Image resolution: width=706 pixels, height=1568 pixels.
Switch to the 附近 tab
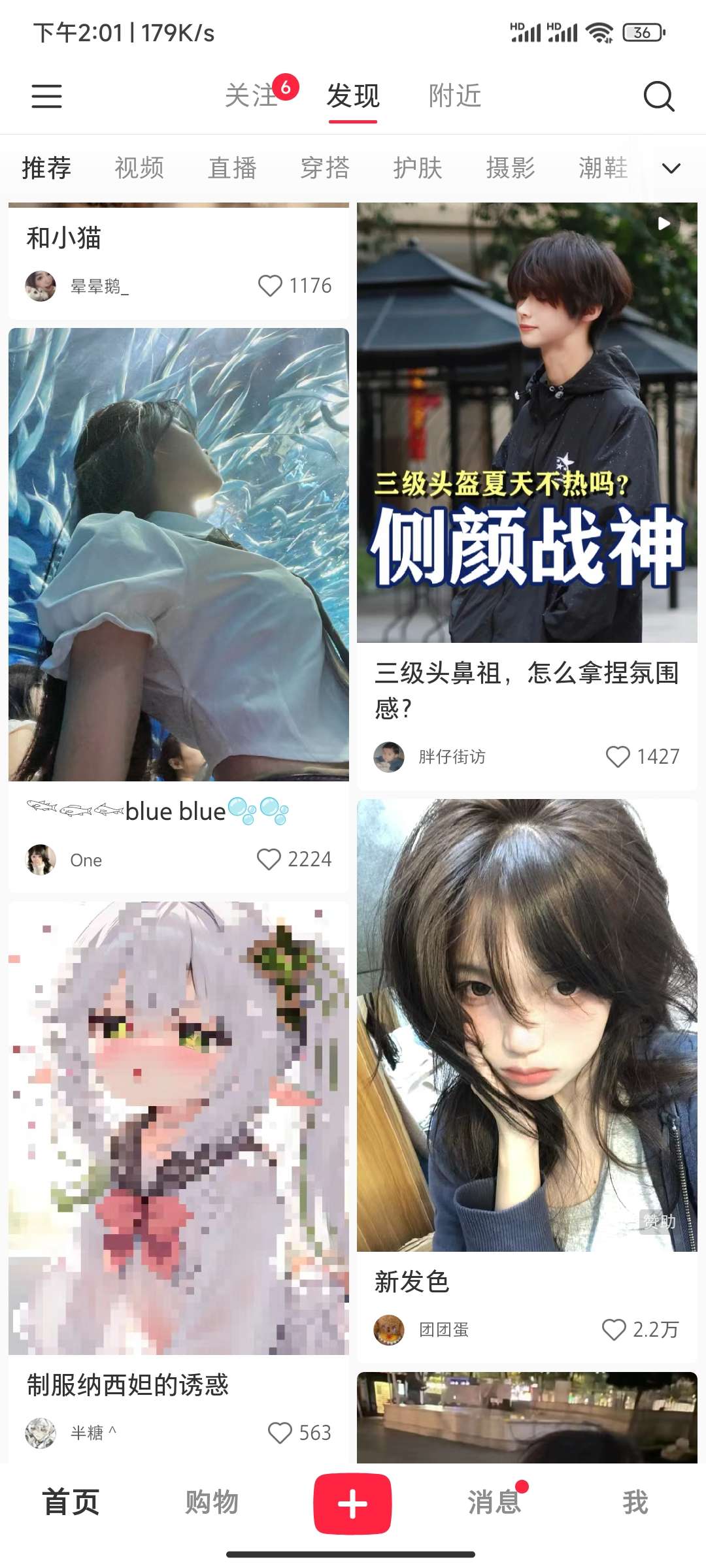455,96
